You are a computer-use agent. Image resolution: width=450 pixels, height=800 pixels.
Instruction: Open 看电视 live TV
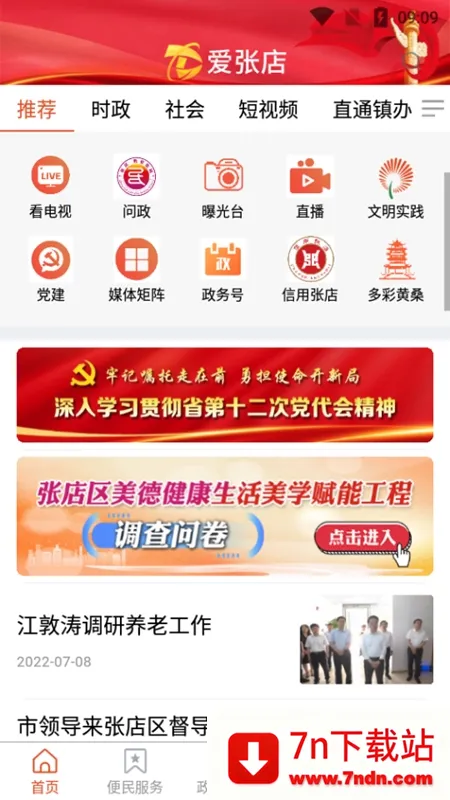tap(50, 187)
